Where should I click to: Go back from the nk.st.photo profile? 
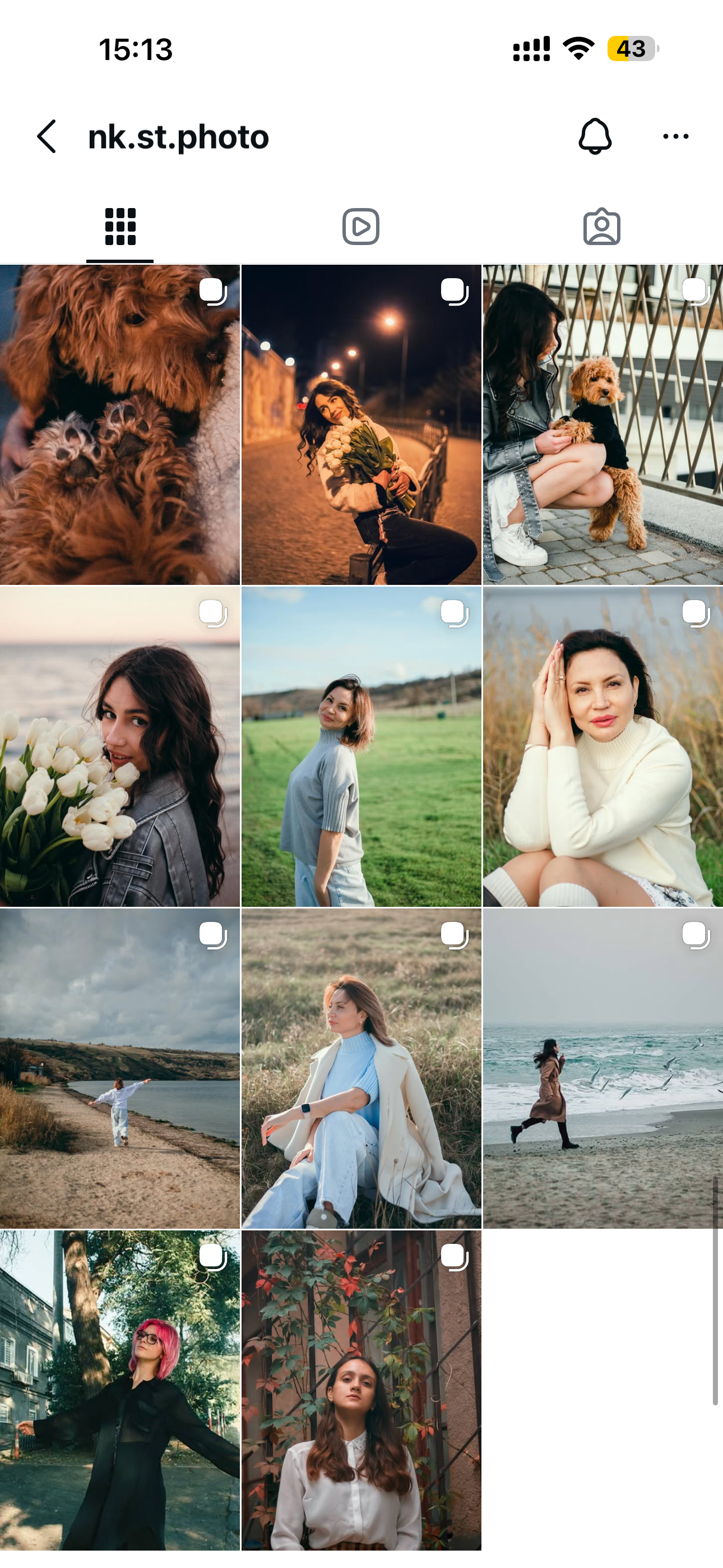[47, 136]
